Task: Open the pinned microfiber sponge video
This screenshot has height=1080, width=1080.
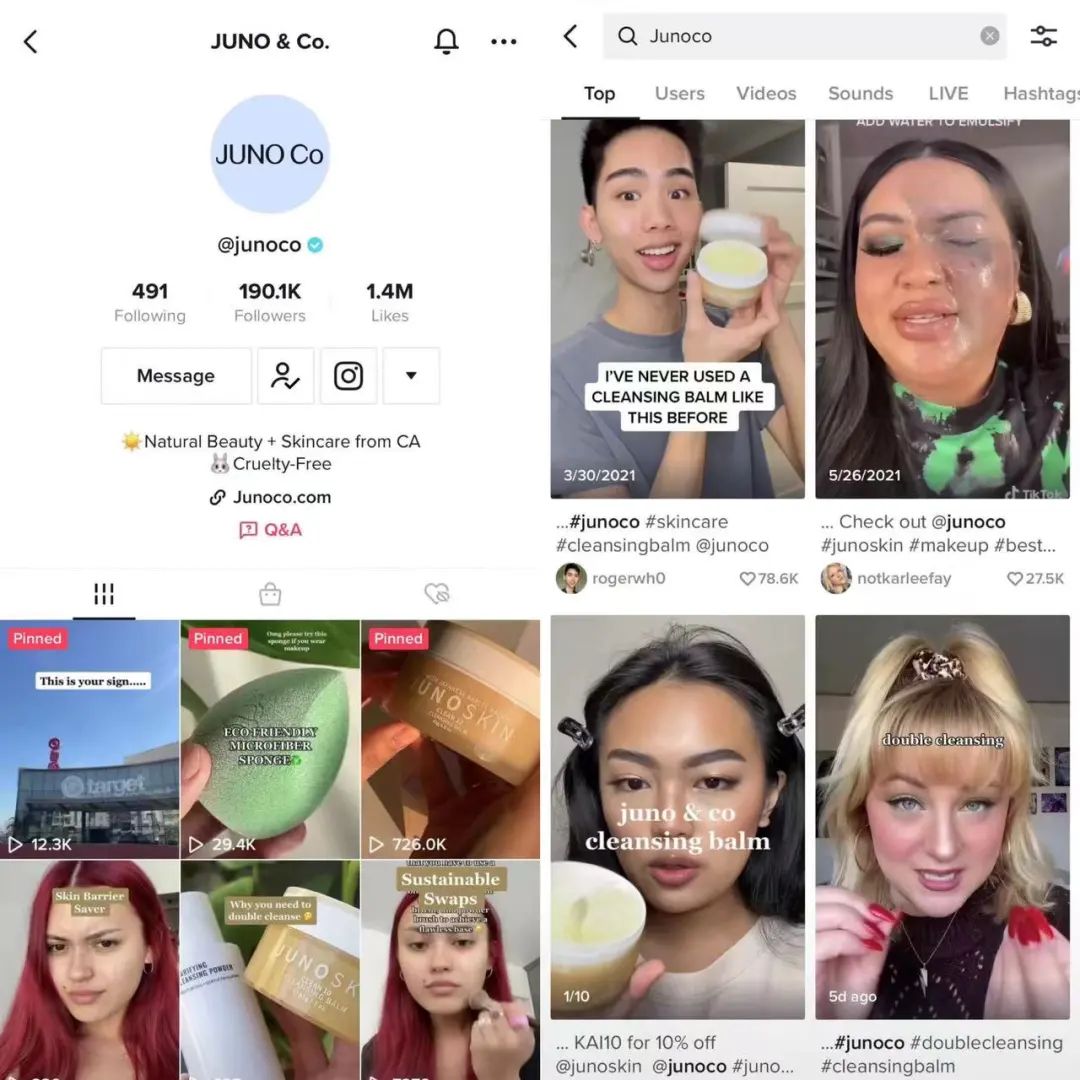Action: (270, 740)
